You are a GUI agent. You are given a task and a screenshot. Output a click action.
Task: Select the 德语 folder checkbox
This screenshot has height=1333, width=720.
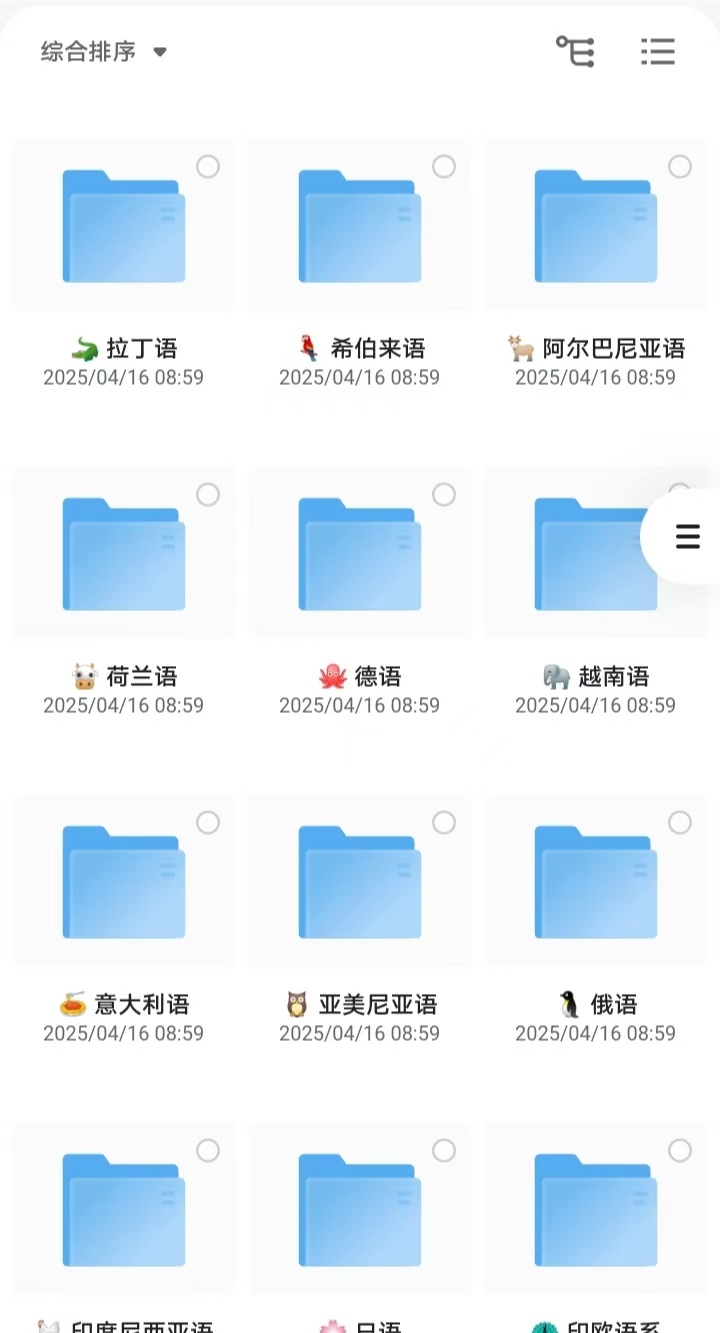(x=444, y=495)
